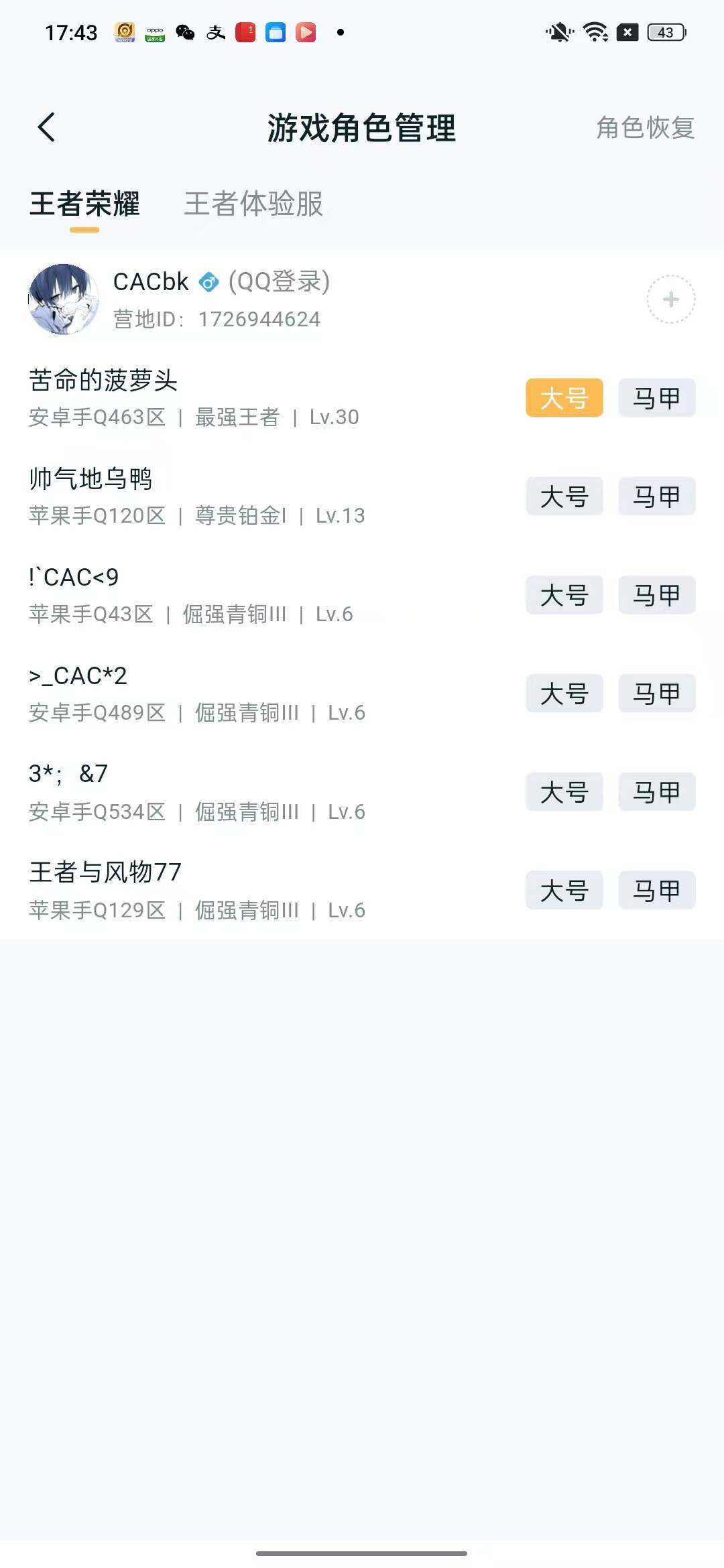Tap 马甲 button for >_CAC*2
This screenshot has width=724, height=1568.
tap(656, 694)
